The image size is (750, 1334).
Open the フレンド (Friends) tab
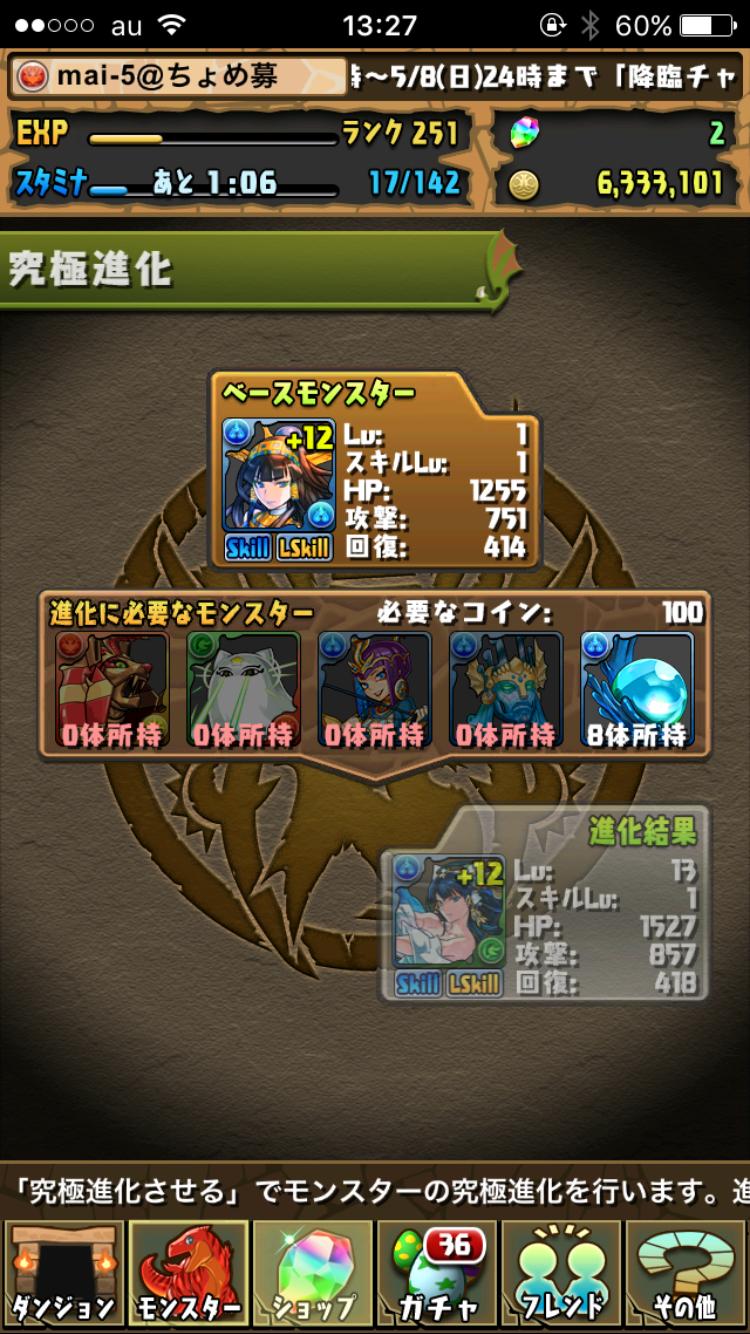563,1273
